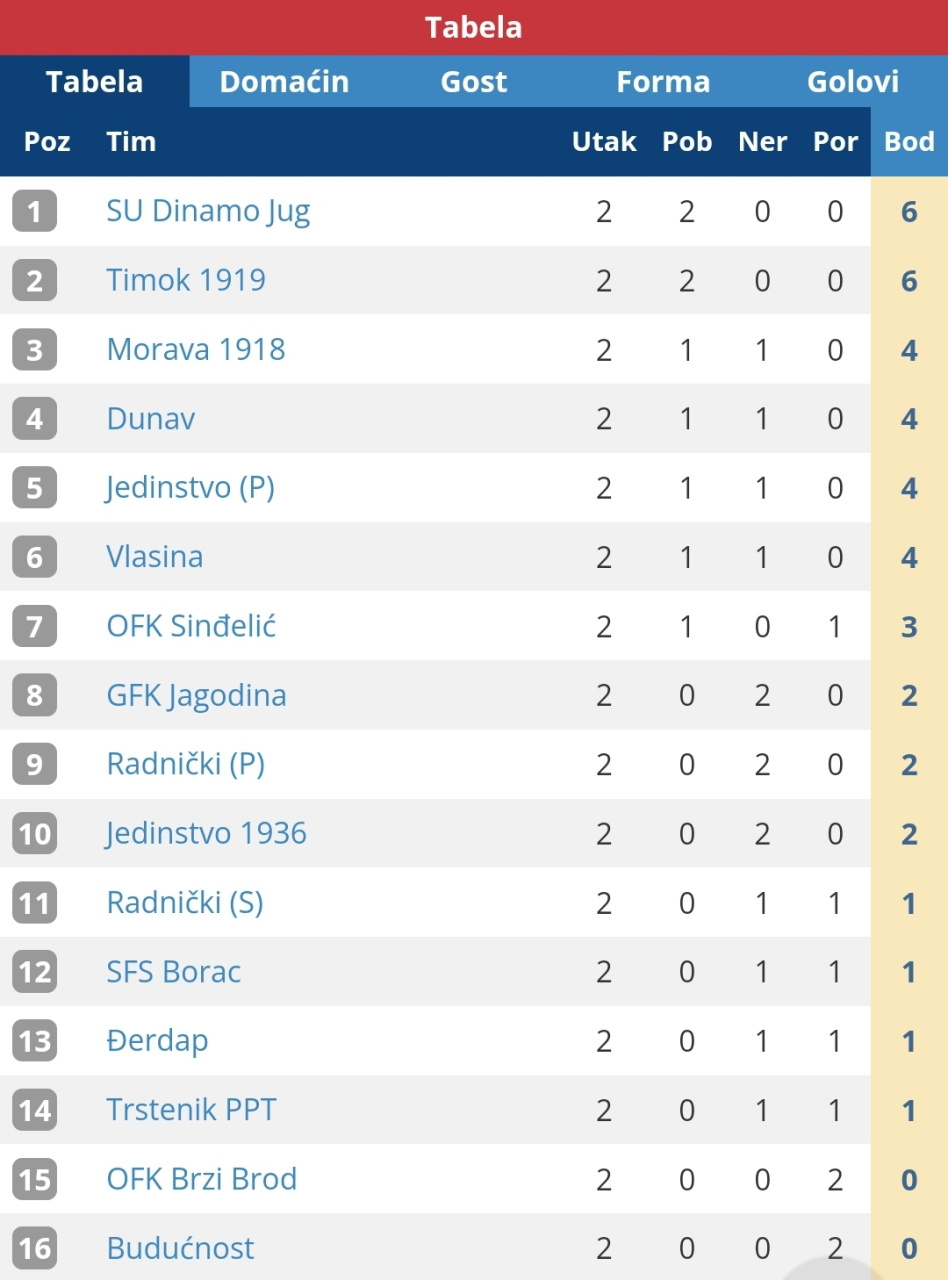
Task: Select the Golovi tab
Action: click(x=853, y=82)
